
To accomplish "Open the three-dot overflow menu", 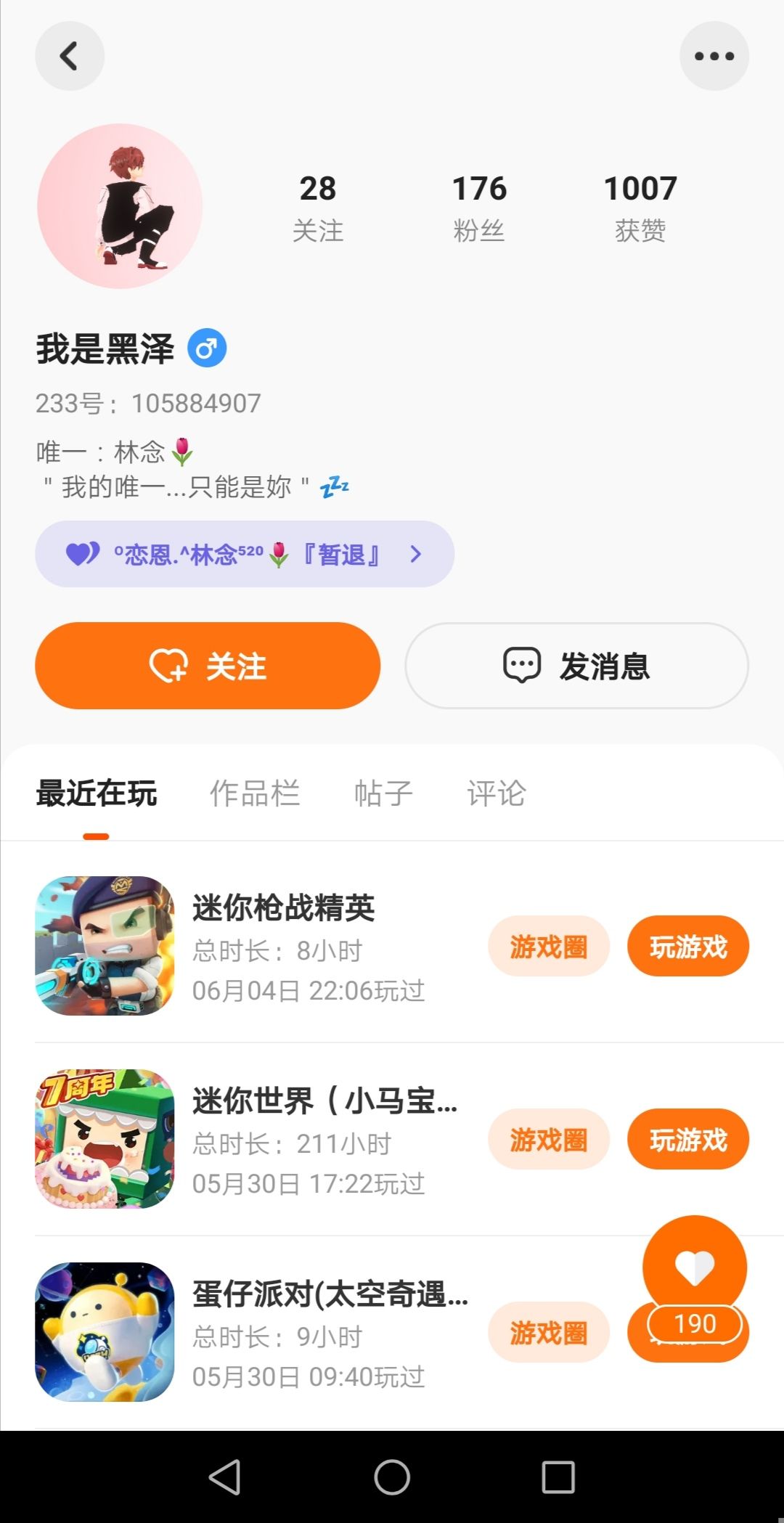I will [x=714, y=56].
